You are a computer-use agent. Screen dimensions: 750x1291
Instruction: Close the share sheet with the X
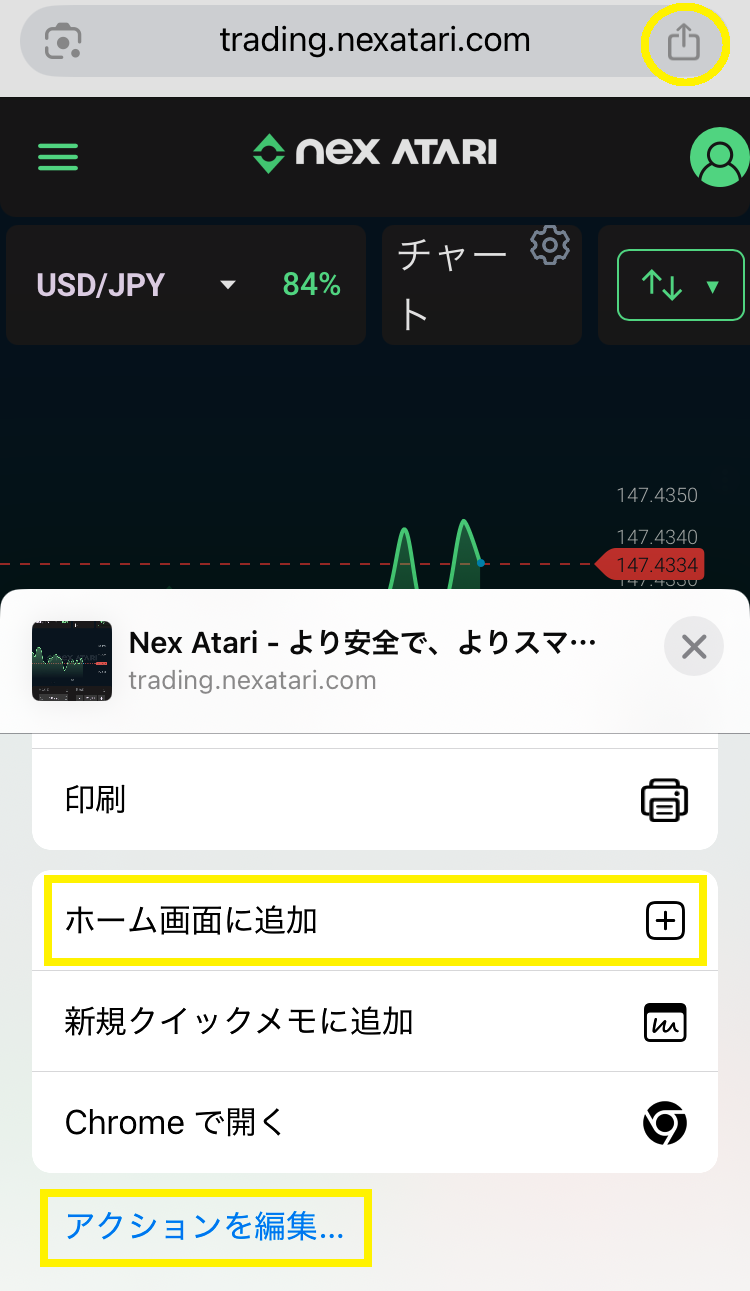pyautogui.click(x=693, y=646)
